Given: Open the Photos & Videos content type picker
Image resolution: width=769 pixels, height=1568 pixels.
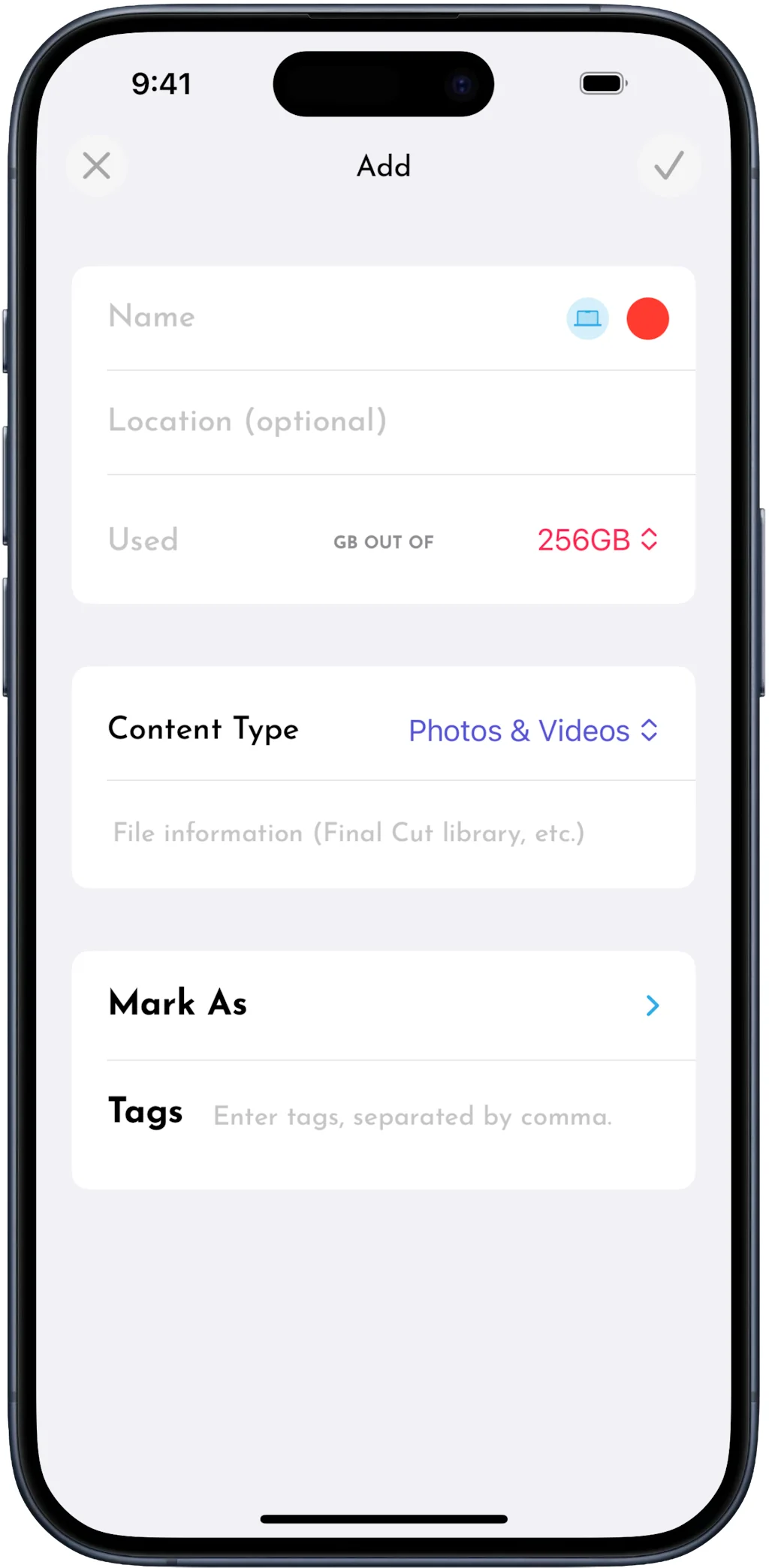Looking at the screenshot, I should (x=533, y=731).
